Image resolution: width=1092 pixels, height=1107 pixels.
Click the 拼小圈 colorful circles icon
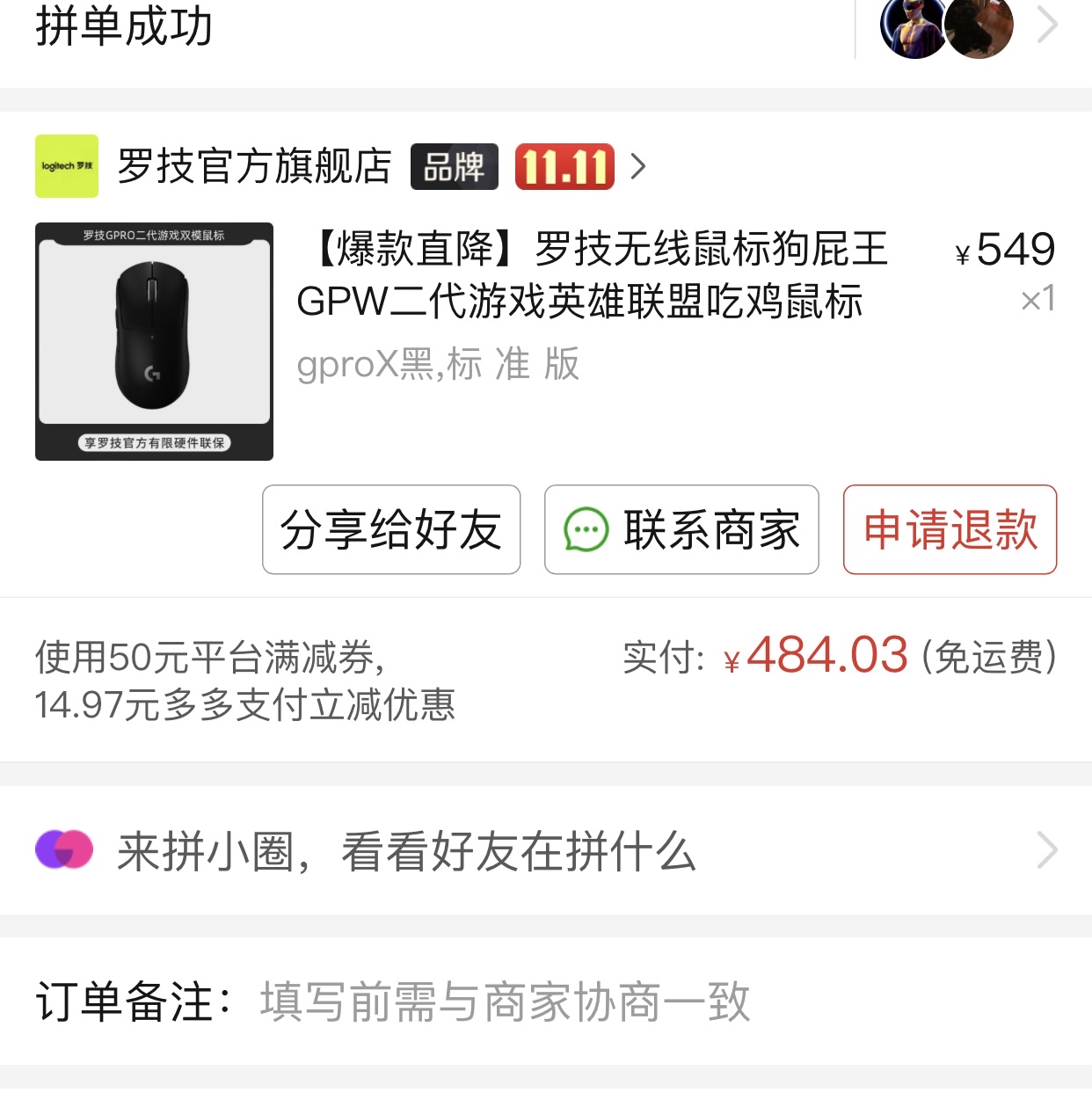[x=62, y=849]
